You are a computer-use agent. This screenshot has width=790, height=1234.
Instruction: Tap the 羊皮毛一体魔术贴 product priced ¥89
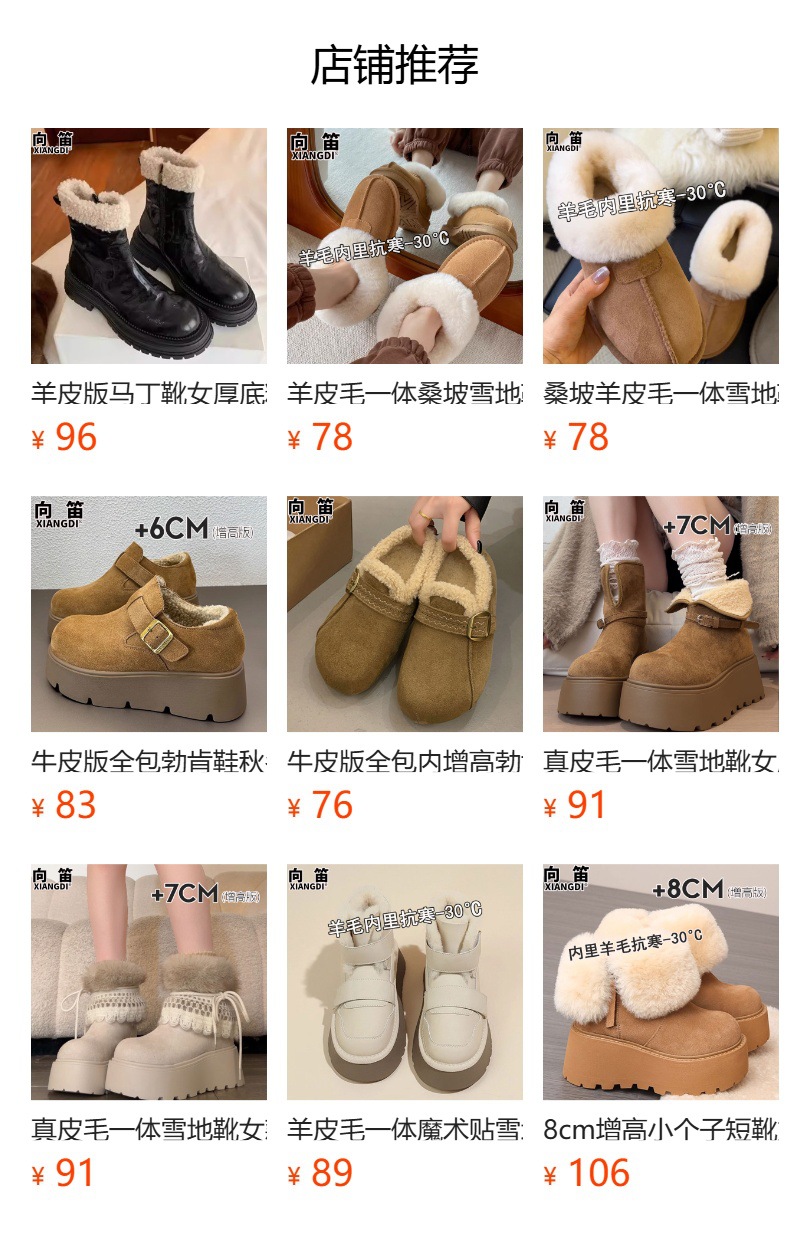(404, 982)
